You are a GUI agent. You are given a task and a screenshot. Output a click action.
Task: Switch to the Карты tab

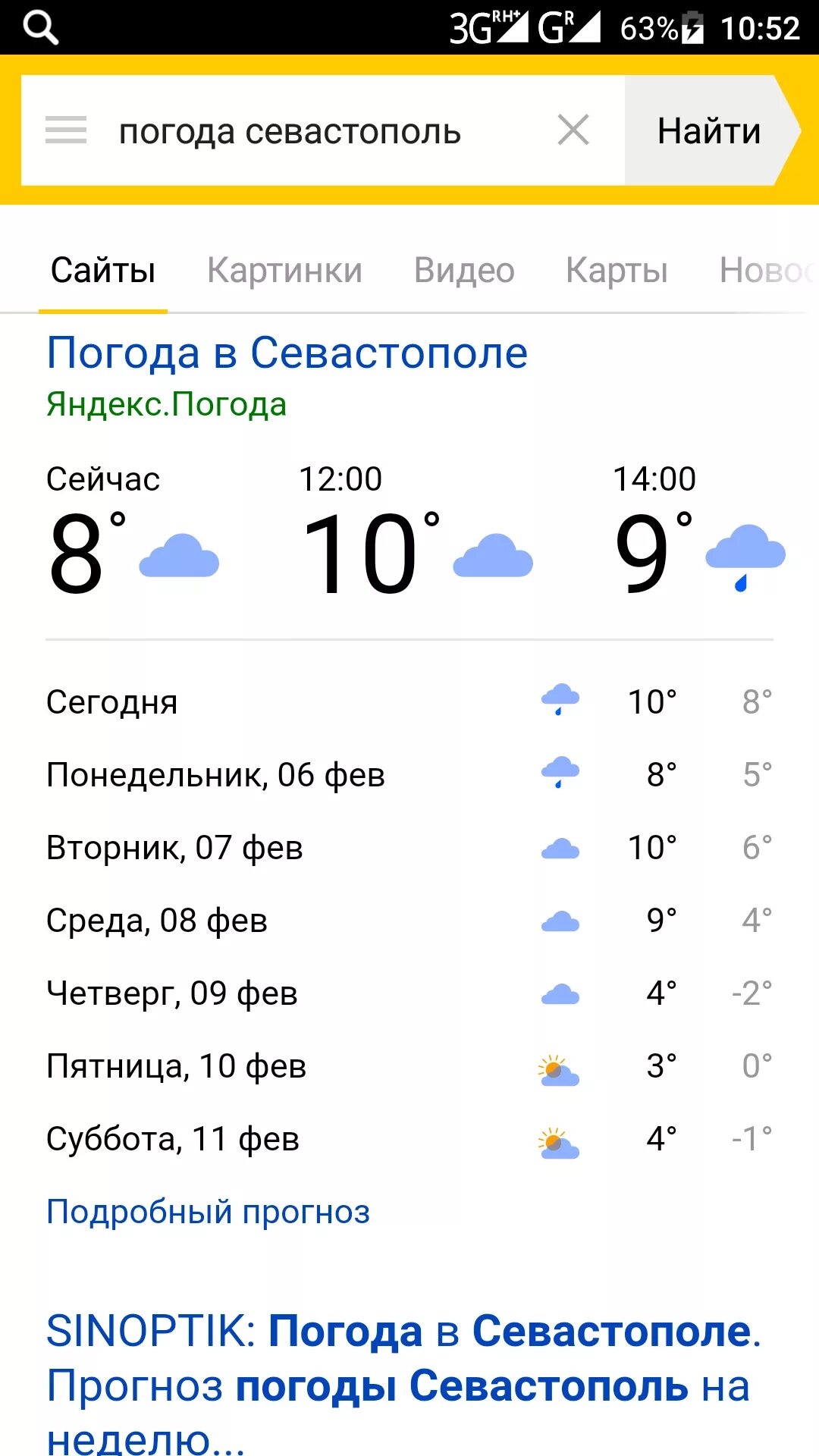(617, 270)
